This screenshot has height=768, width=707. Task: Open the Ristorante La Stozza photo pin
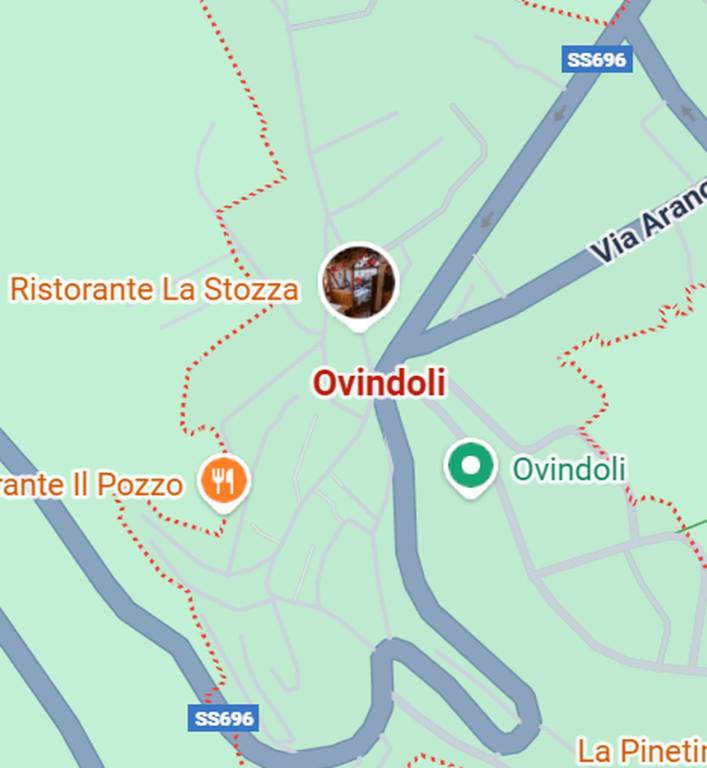click(x=358, y=283)
